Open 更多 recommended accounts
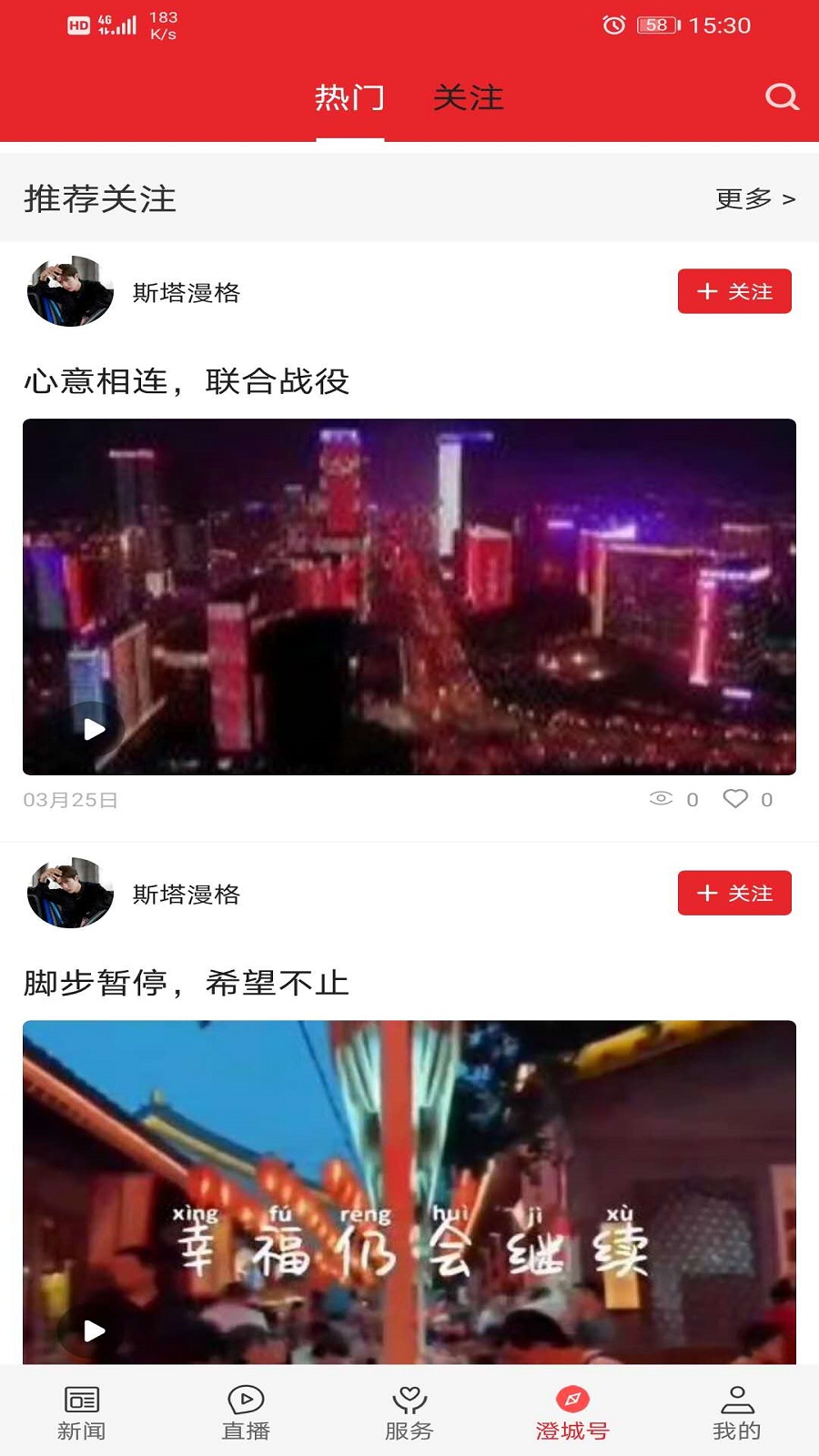Image resolution: width=819 pixels, height=1456 pixels. (754, 198)
